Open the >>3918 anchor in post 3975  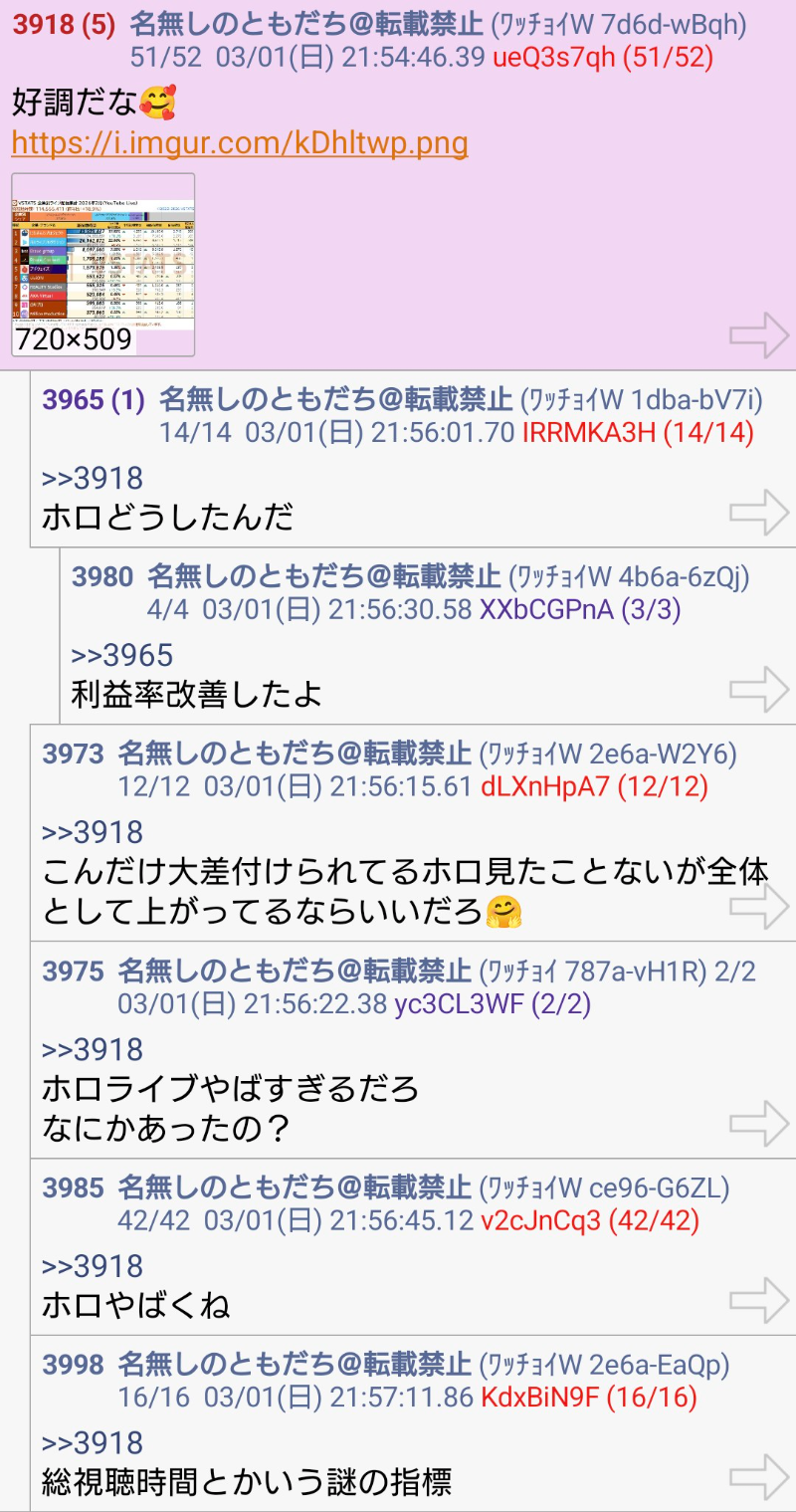(93, 1049)
